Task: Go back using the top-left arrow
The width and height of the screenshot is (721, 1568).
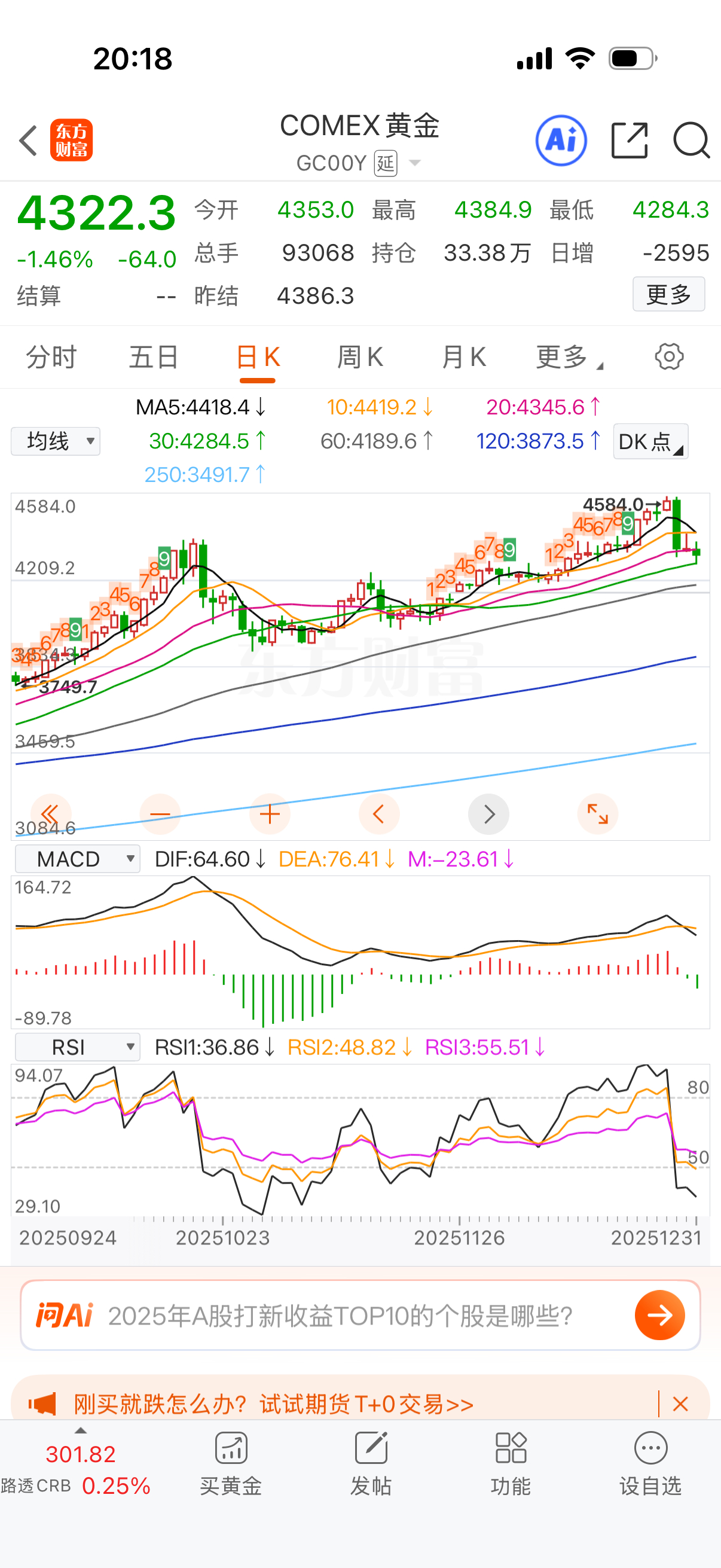Action: [29, 141]
